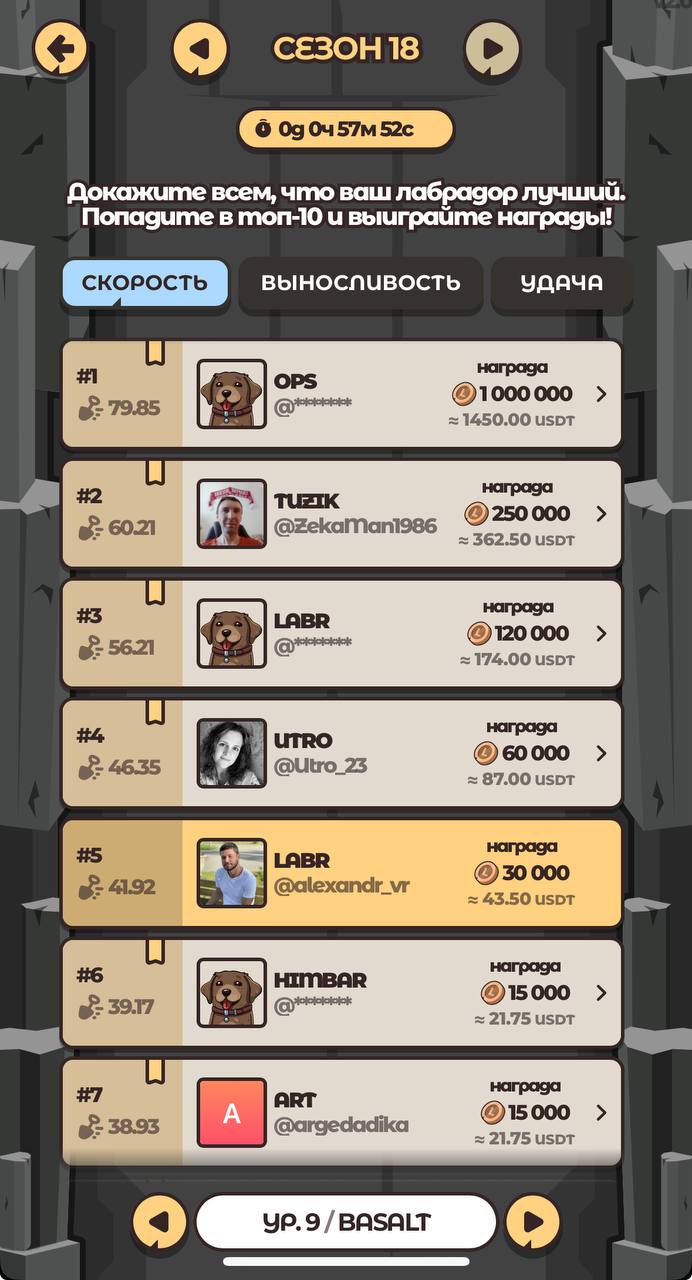Go back using the top-left arrow
Viewport: 692px width, 1280px height.
tap(60, 48)
